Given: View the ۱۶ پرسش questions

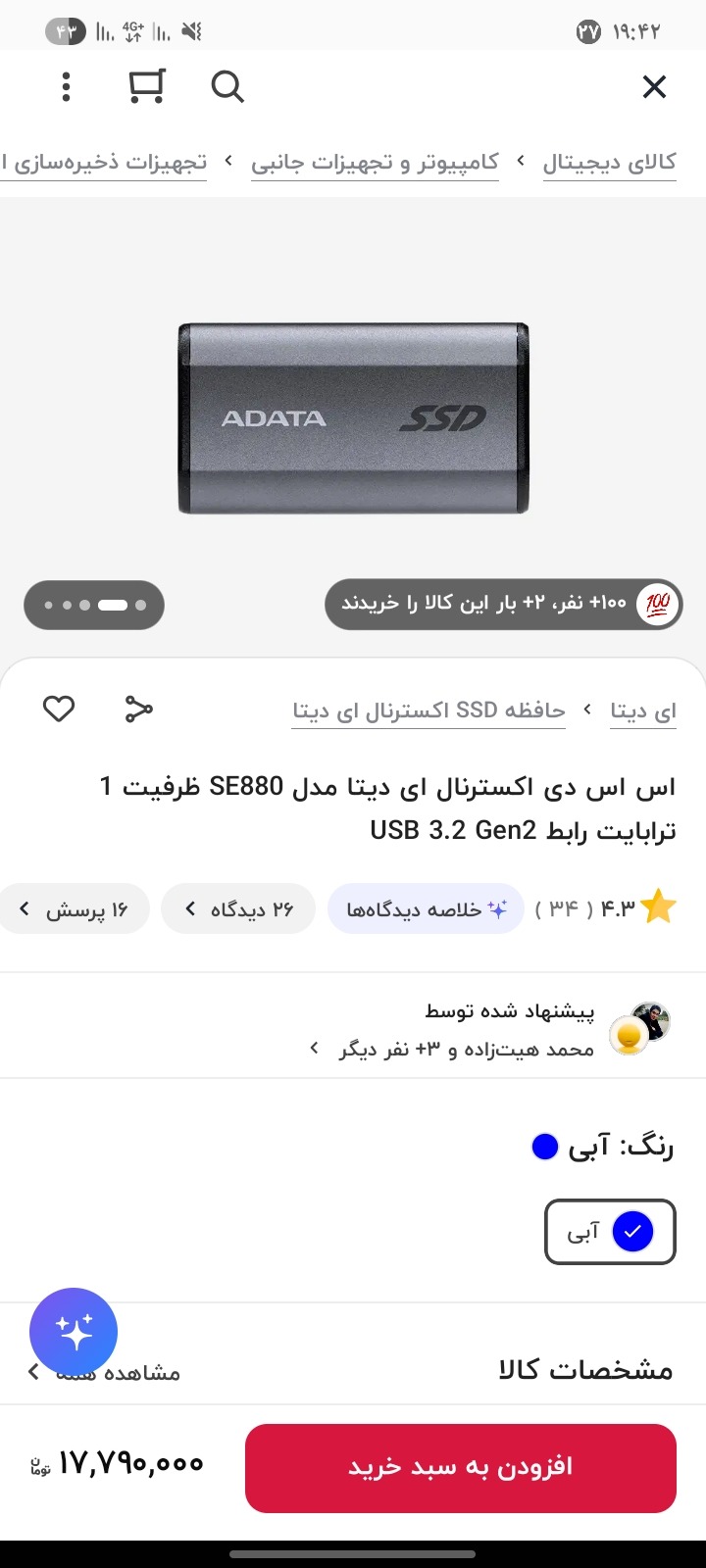Looking at the screenshot, I should [x=75, y=909].
